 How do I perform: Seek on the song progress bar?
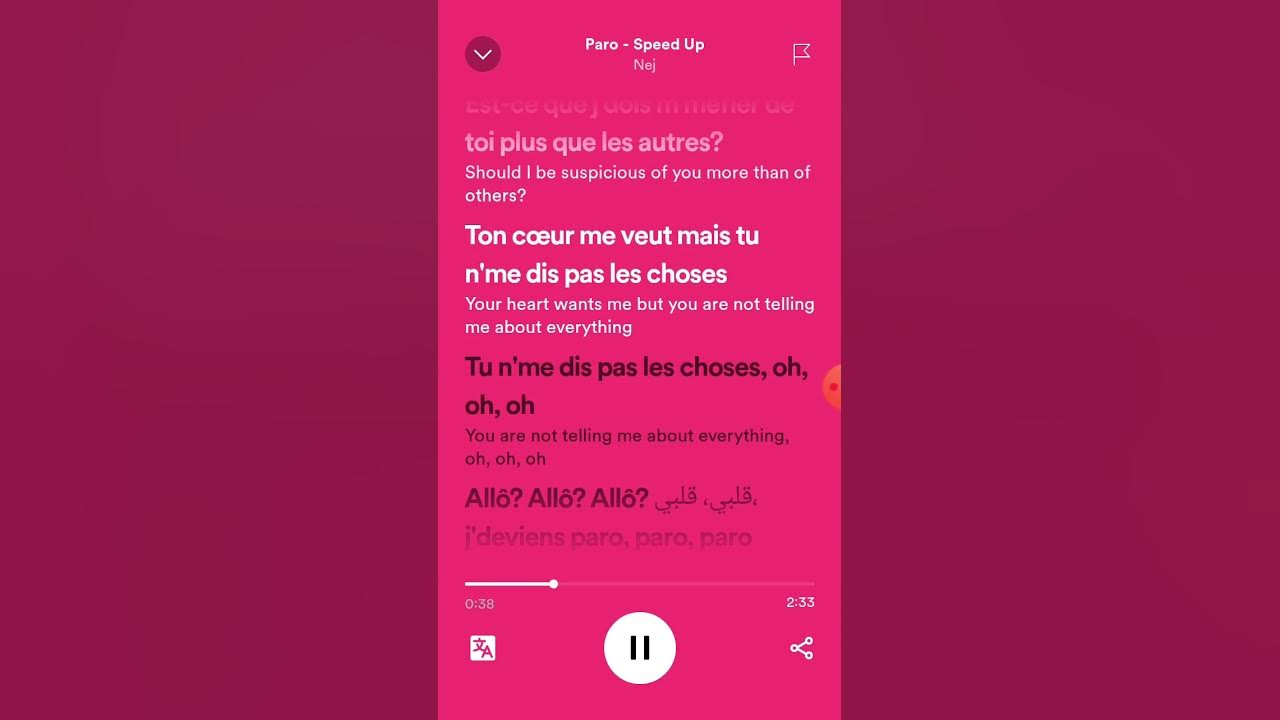click(x=640, y=583)
